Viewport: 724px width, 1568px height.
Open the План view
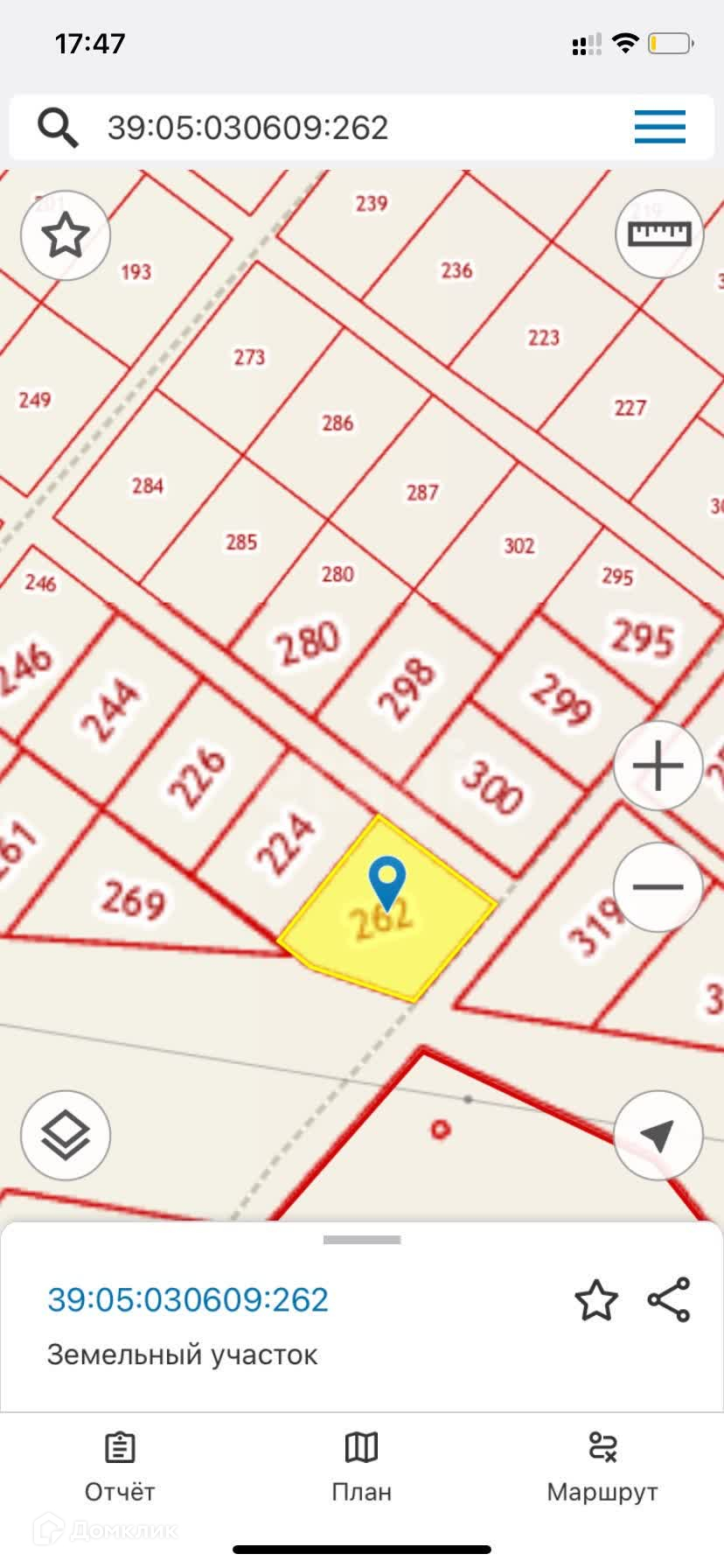361,1468
